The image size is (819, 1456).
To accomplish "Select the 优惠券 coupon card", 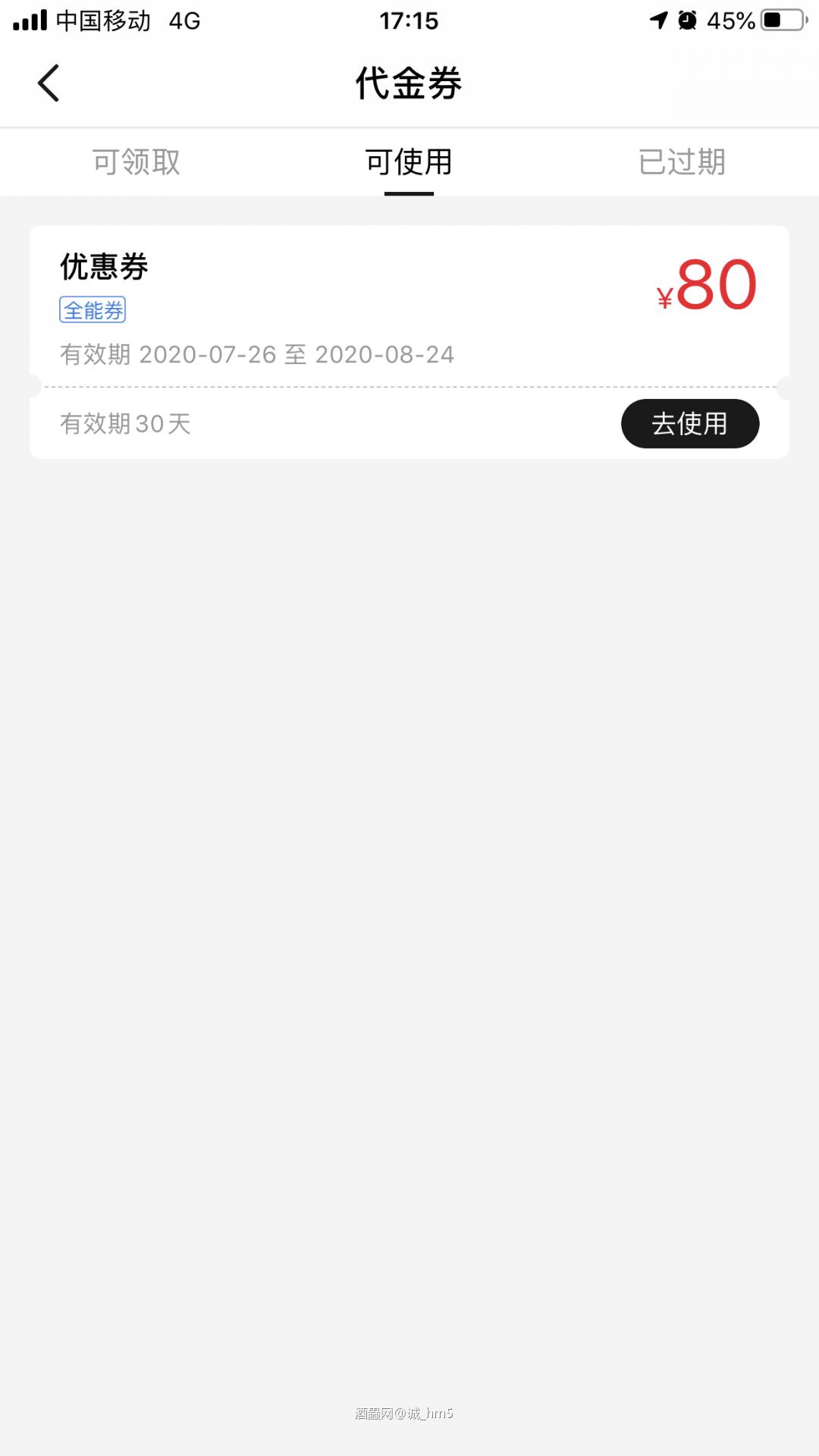I will coord(409,318).
